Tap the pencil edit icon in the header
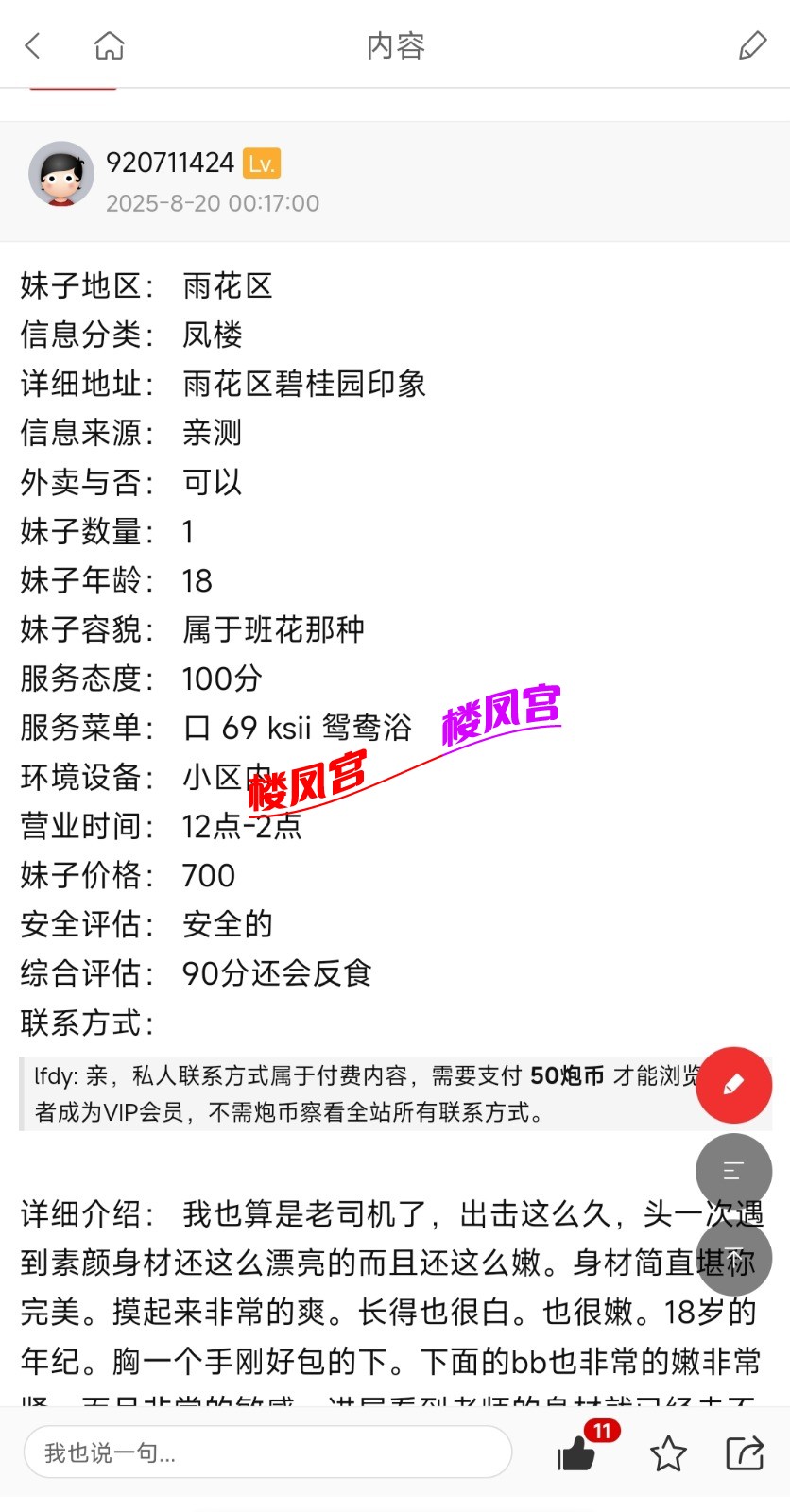 coord(752,45)
